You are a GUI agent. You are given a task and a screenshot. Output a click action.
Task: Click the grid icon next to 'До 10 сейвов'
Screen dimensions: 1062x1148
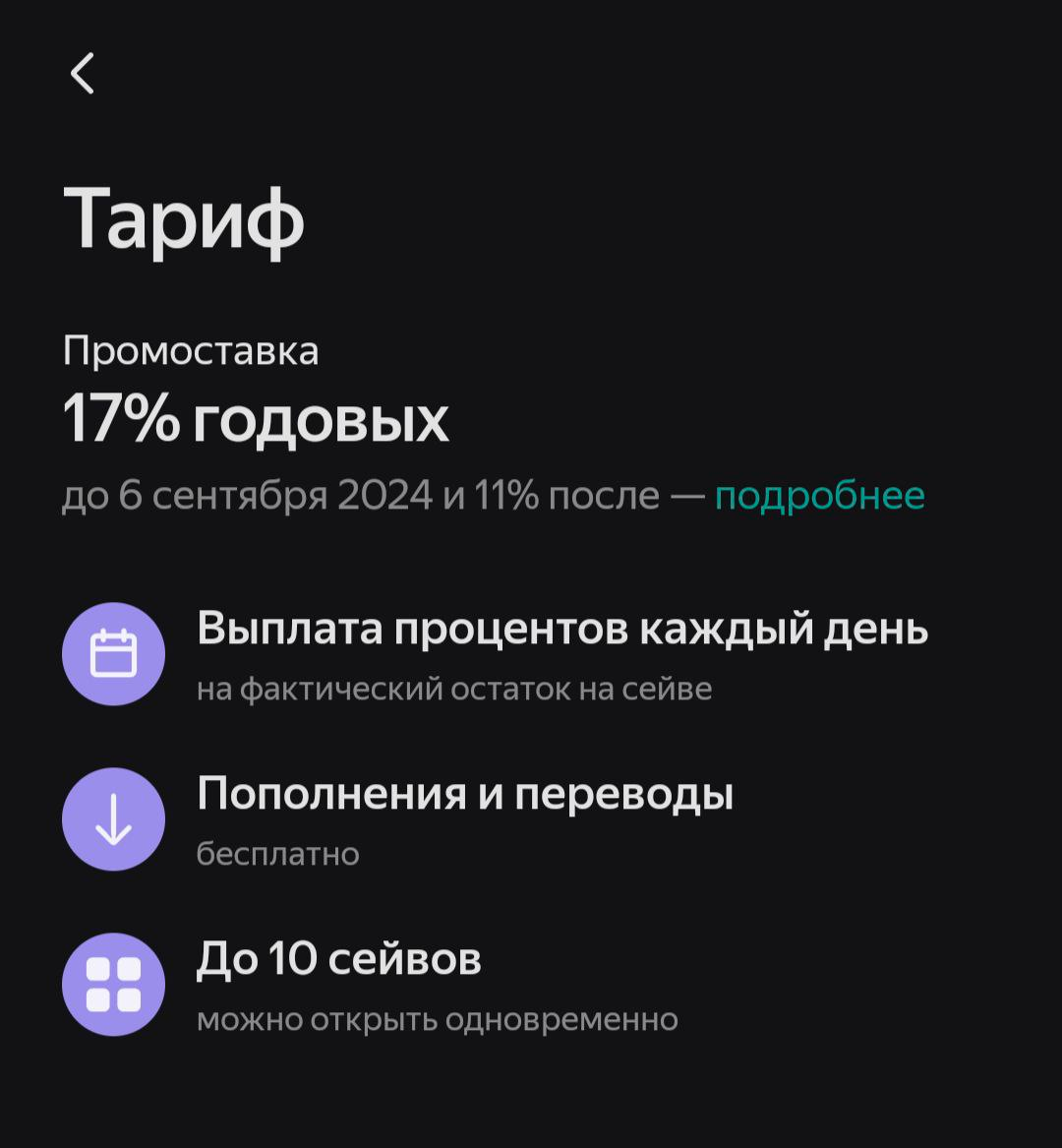113,984
